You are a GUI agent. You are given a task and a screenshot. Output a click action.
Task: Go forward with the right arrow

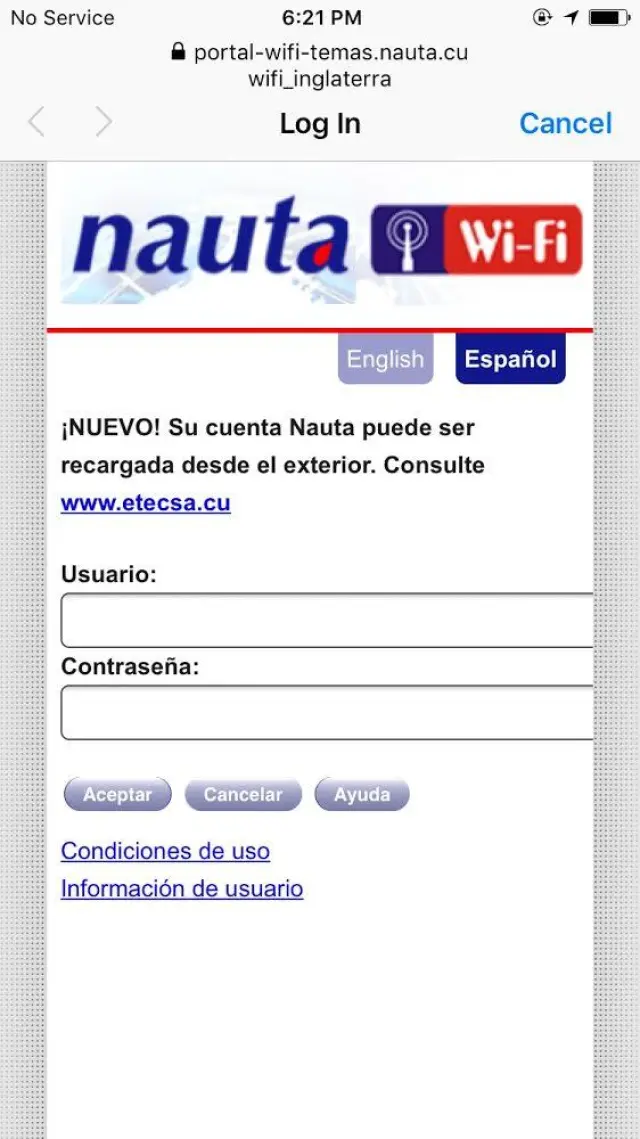pos(104,123)
